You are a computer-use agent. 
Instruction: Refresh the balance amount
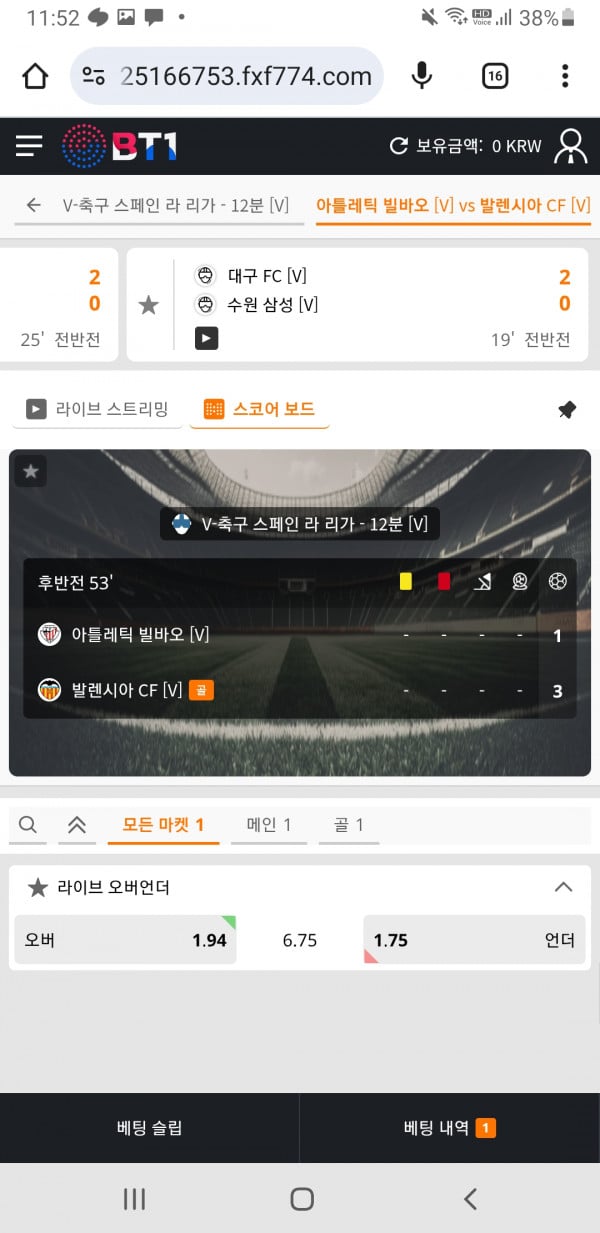coord(398,146)
